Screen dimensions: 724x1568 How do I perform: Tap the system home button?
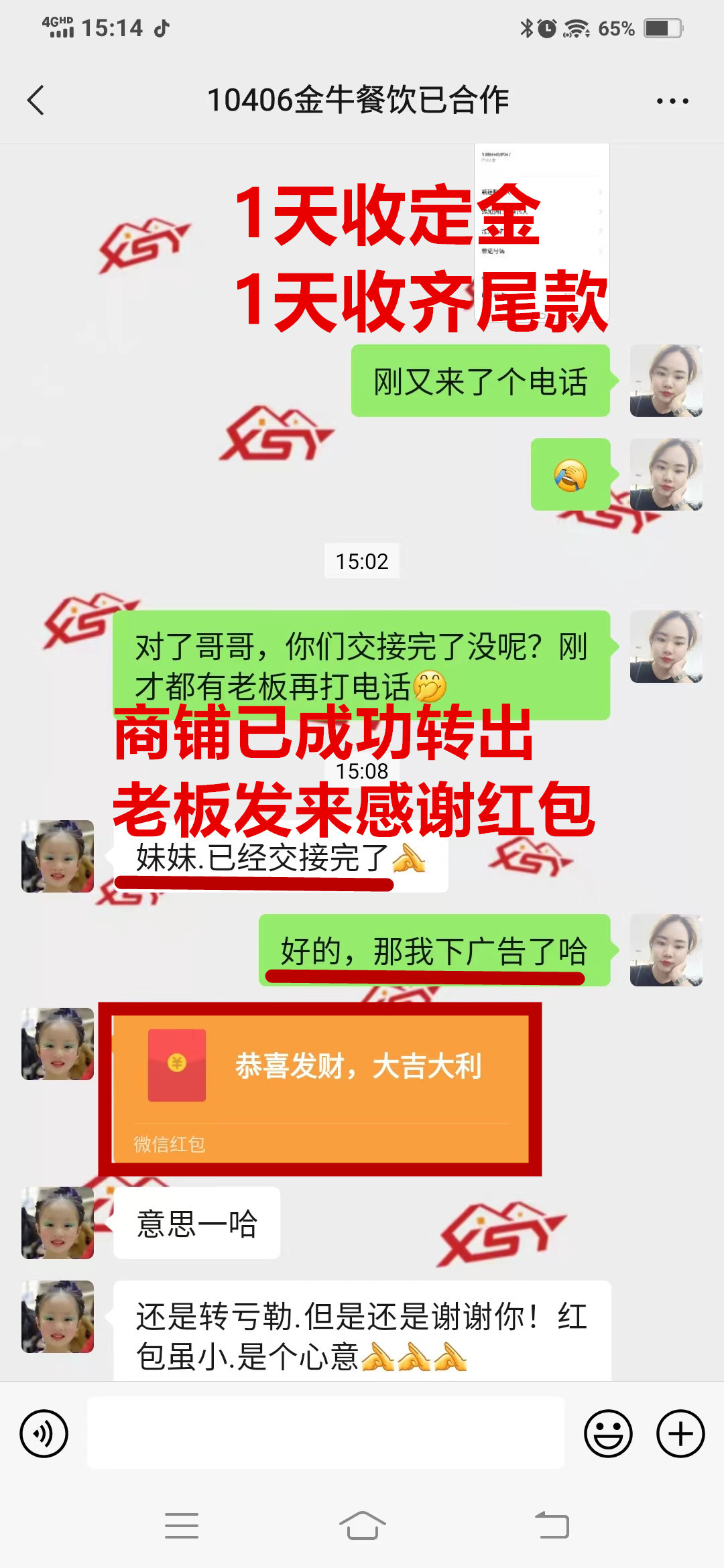tap(362, 1526)
